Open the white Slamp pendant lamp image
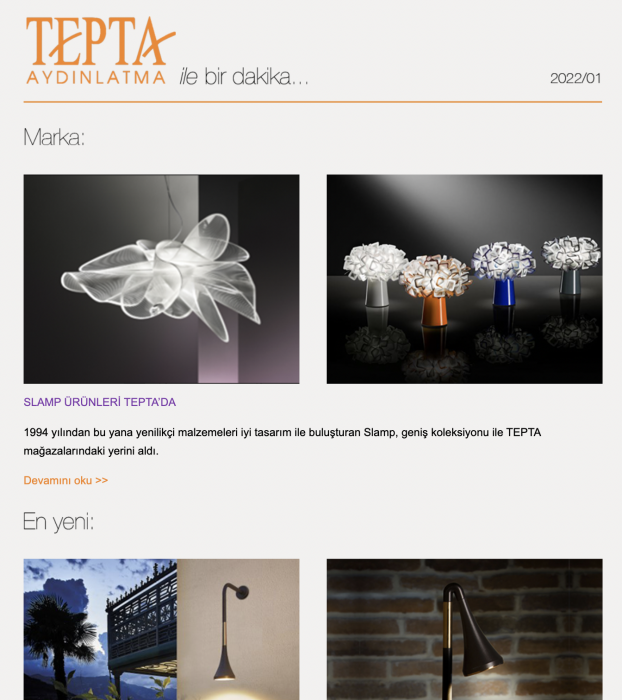The height and width of the screenshot is (700, 622). [x=161, y=279]
